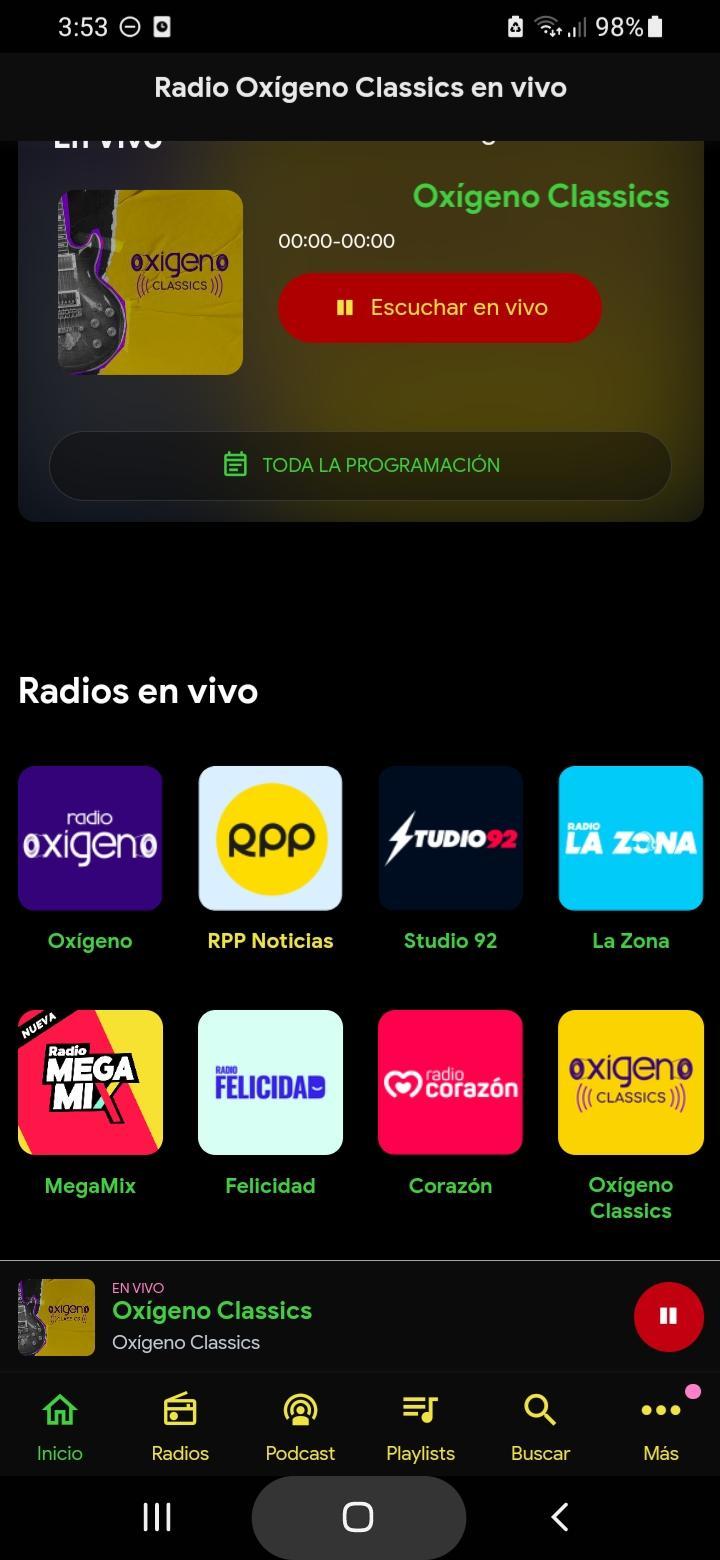720x1560 pixels.
Task: Open recent apps from the navigation bar
Action: 157,1517
